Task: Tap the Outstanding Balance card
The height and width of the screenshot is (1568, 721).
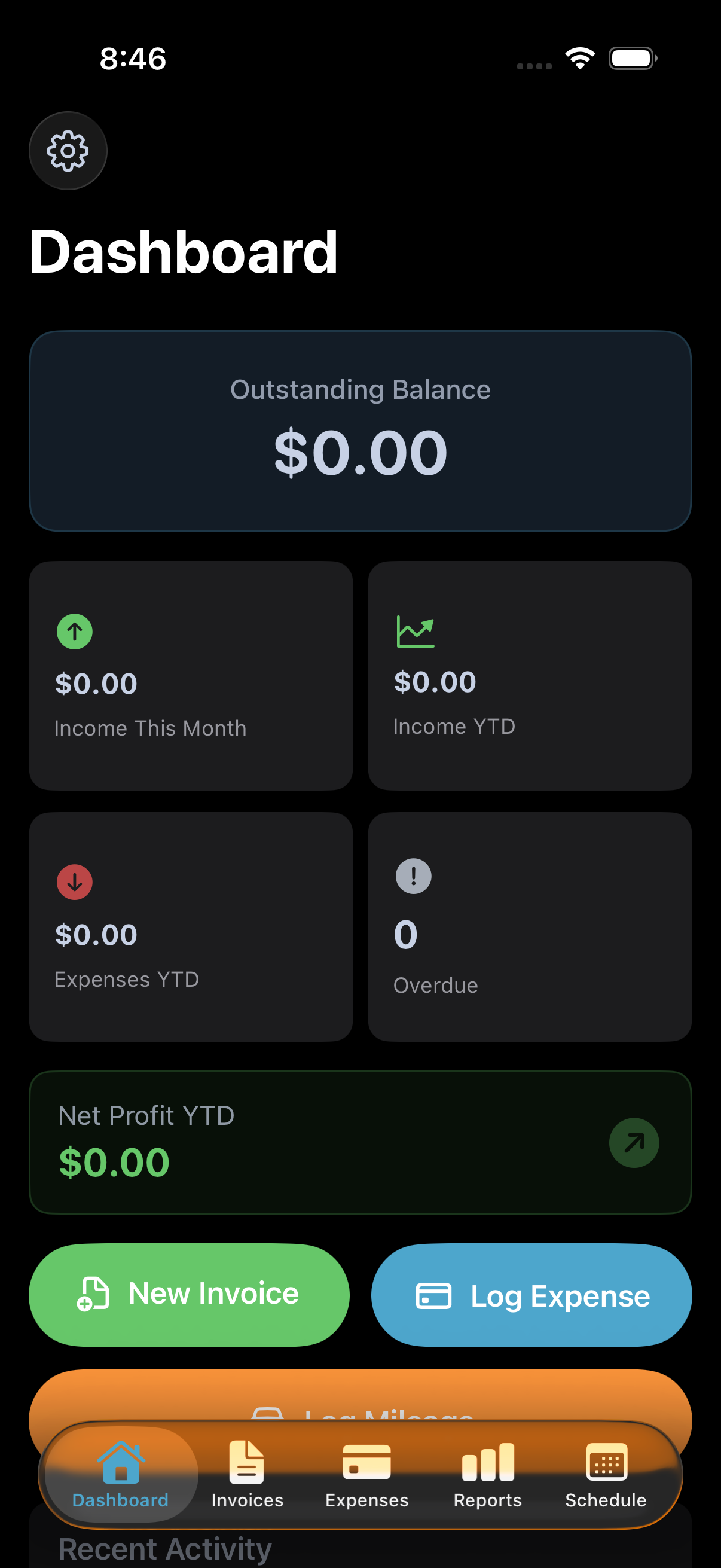Action: (360, 431)
